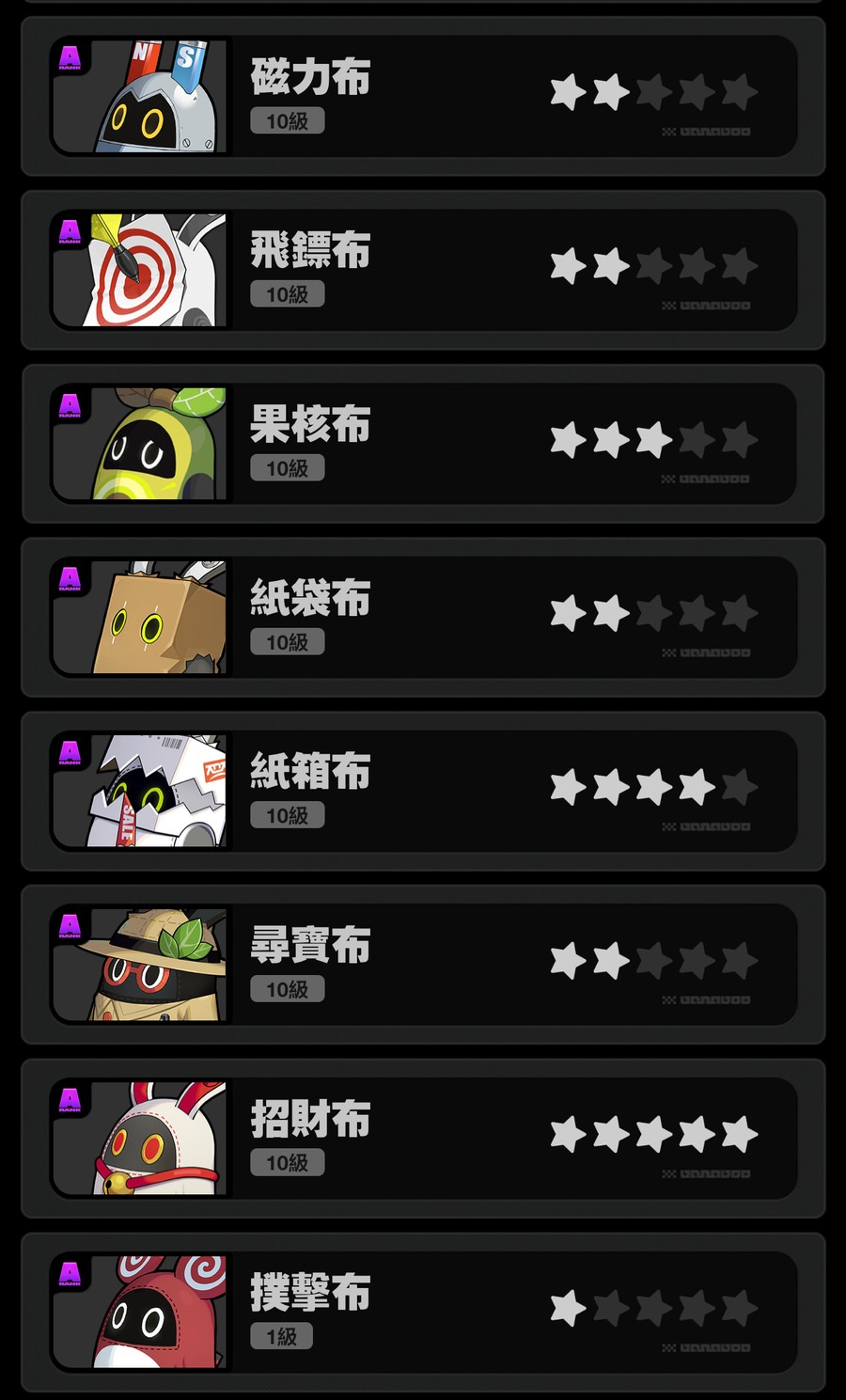Select the level 1 撲擊布 card

pyautogui.click(x=423, y=1312)
